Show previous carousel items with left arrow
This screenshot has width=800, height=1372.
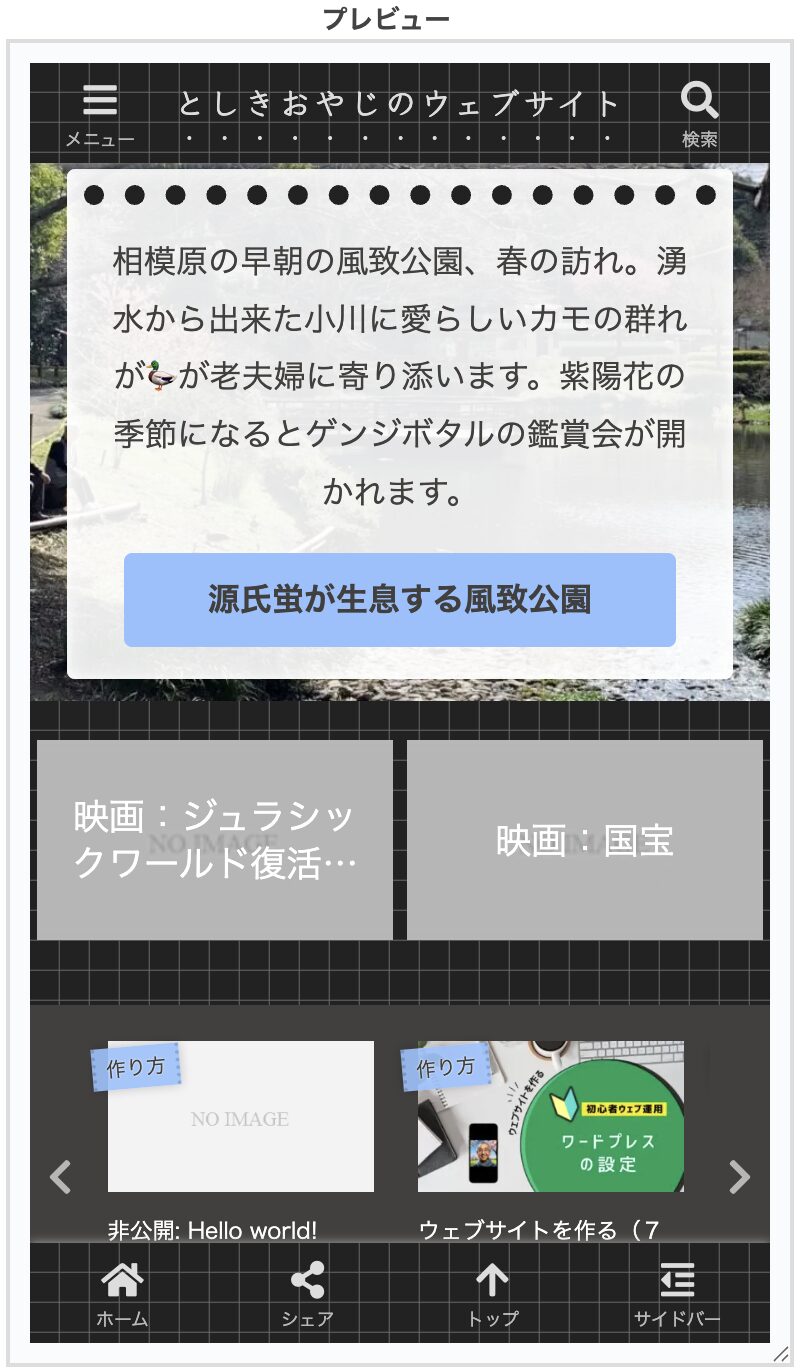point(61,1177)
